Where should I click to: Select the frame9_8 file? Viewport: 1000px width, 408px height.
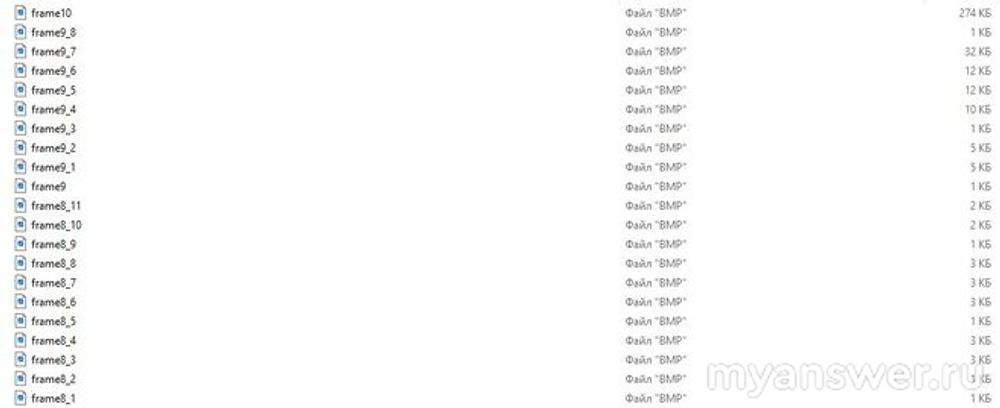pyautogui.click(x=53, y=33)
